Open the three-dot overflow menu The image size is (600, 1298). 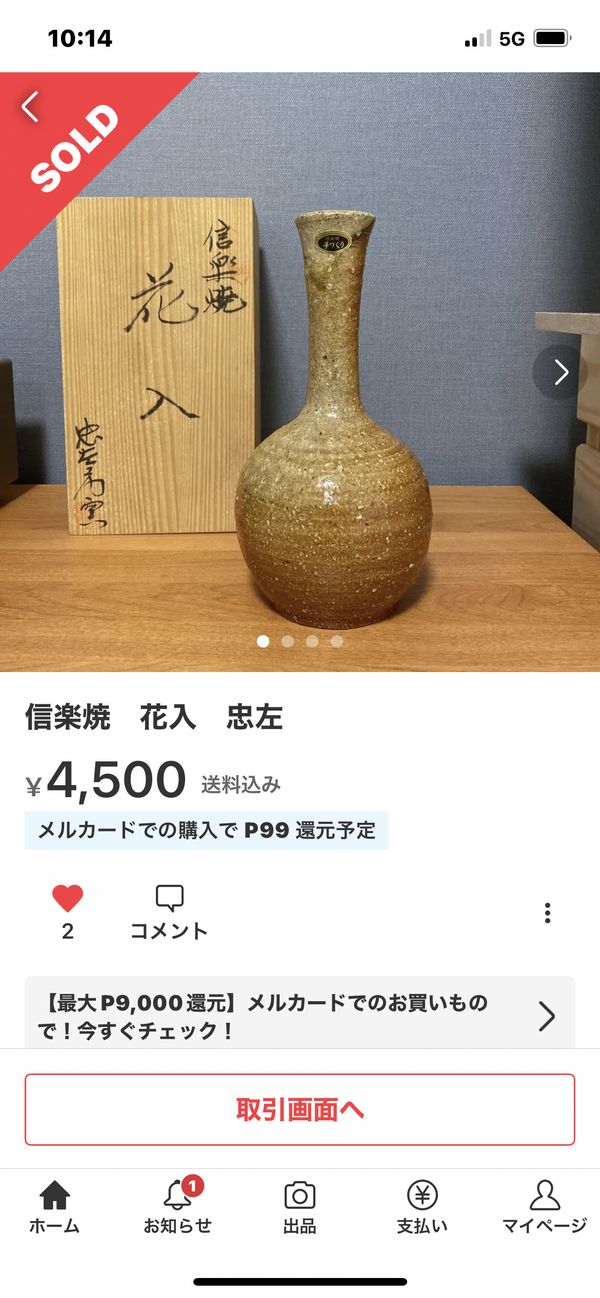[547, 913]
